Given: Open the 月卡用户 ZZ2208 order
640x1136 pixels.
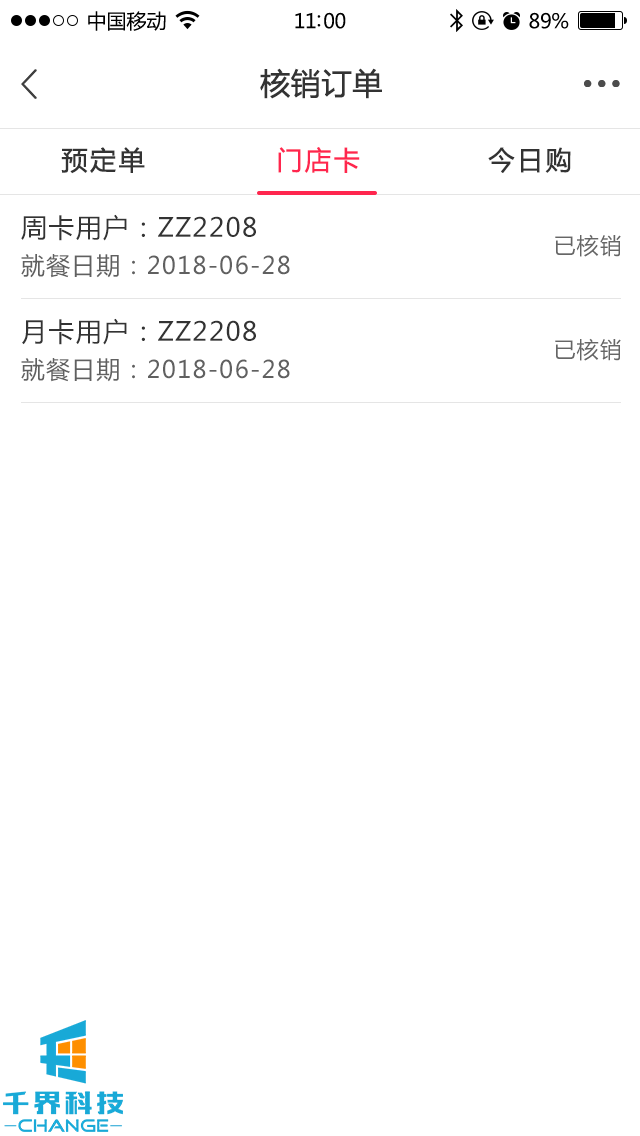Looking at the screenshot, I should click(x=320, y=350).
